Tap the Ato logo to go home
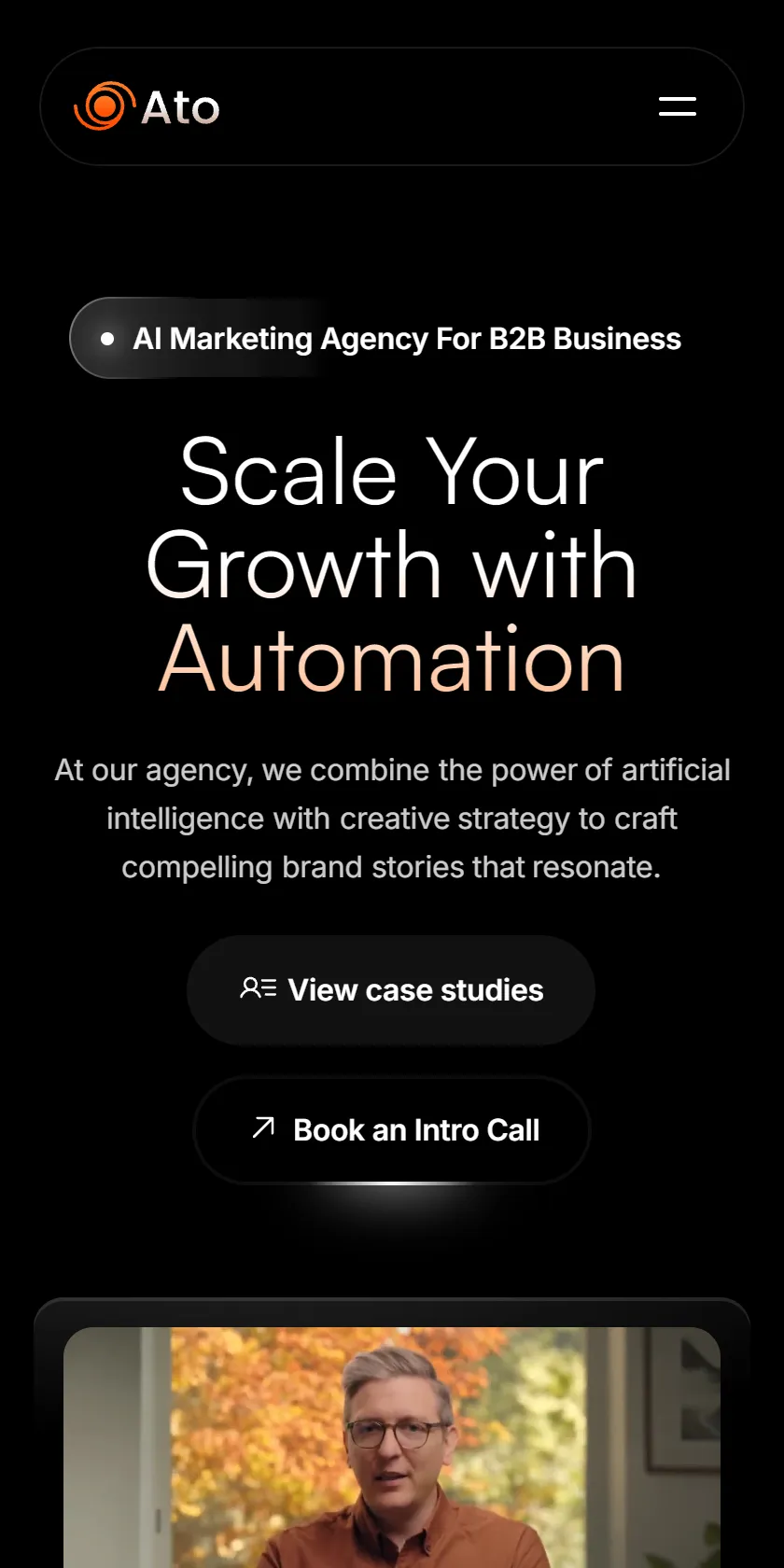The height and width of the screenshot is (1568, 784). [147, 106]
